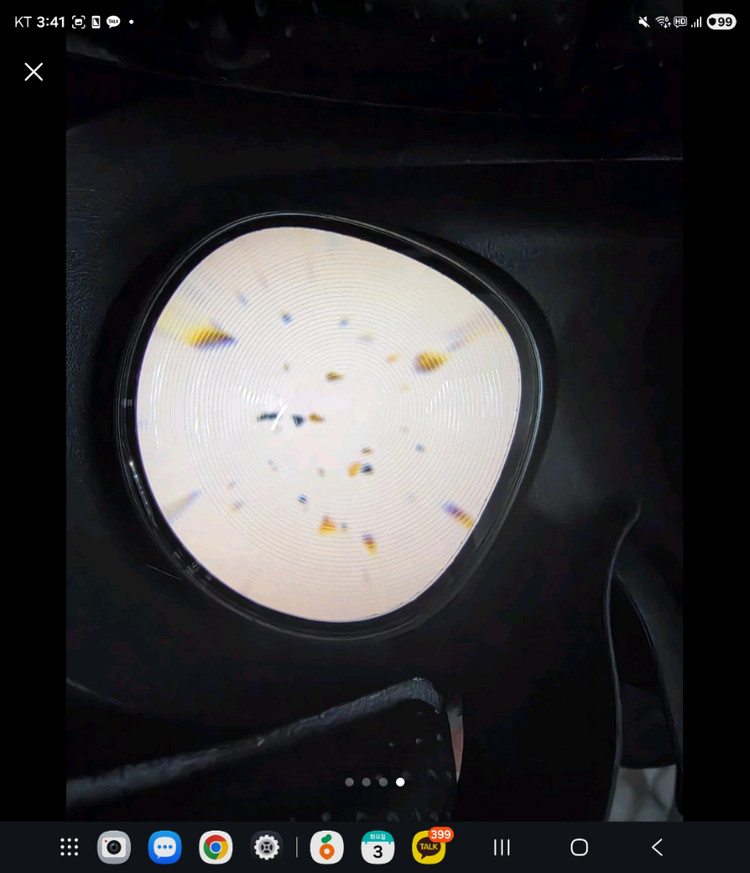Open KakaoTalk with the 399 badge
Image resolution: width=750 pixels, height=873 pixels.
[429, 847]
